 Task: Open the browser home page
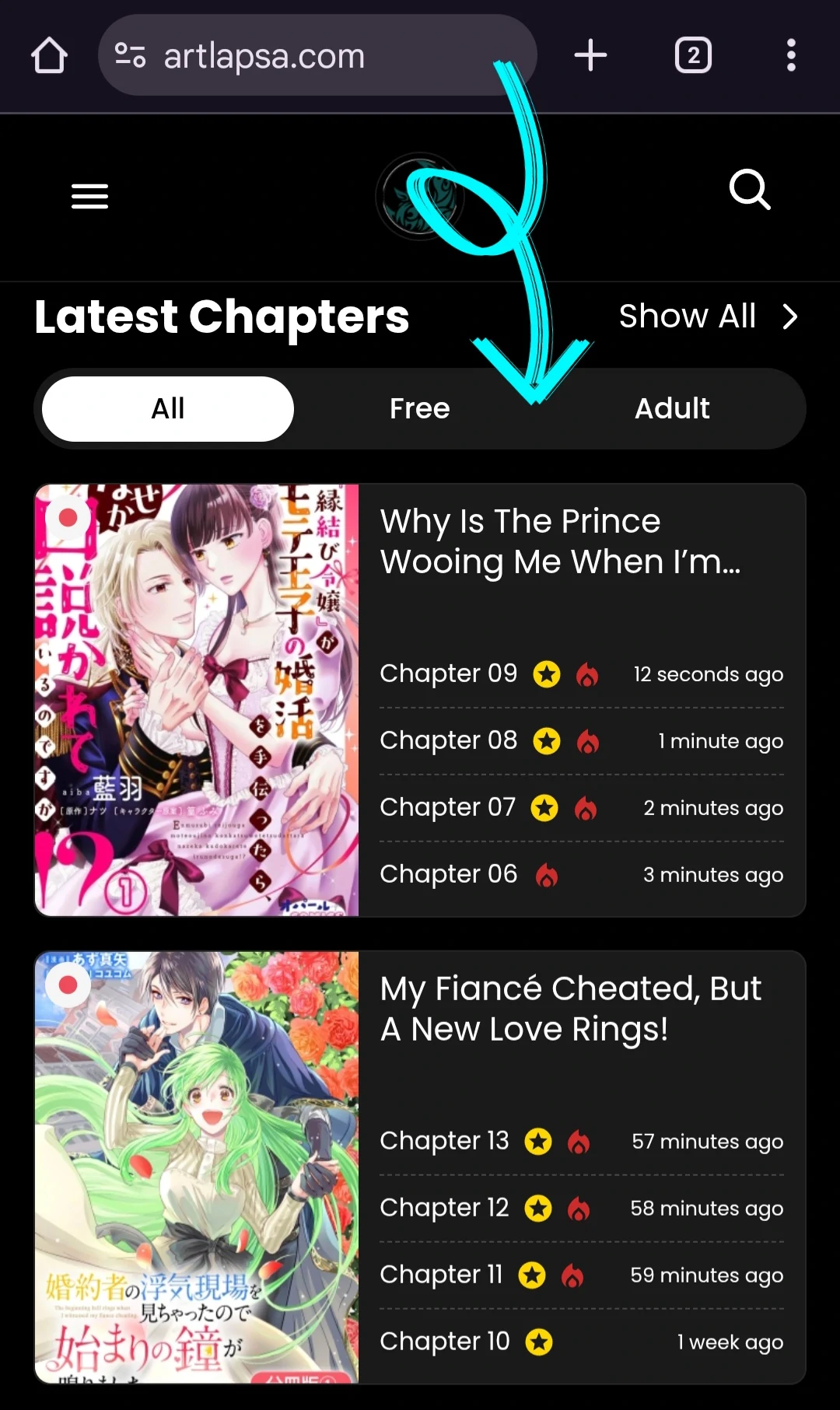click(49, 56)
